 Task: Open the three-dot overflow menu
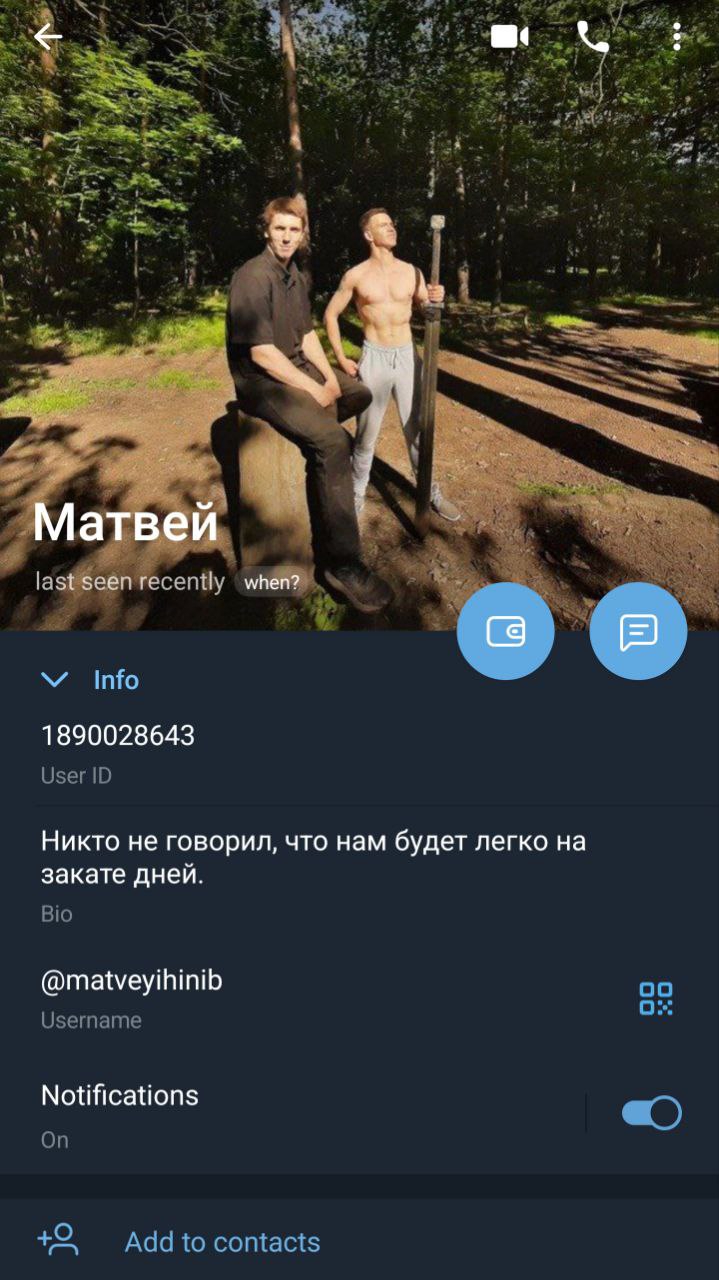[677, 37]
